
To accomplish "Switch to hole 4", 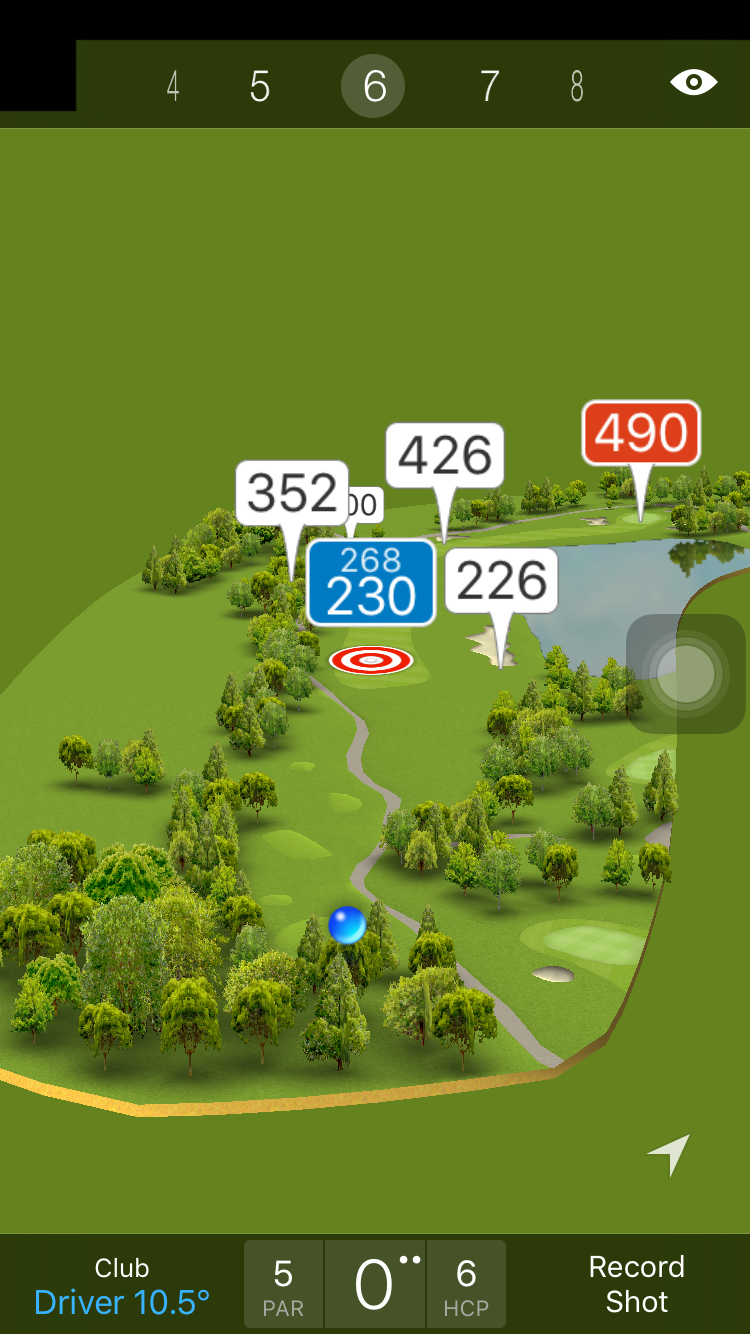I will 173,87.
